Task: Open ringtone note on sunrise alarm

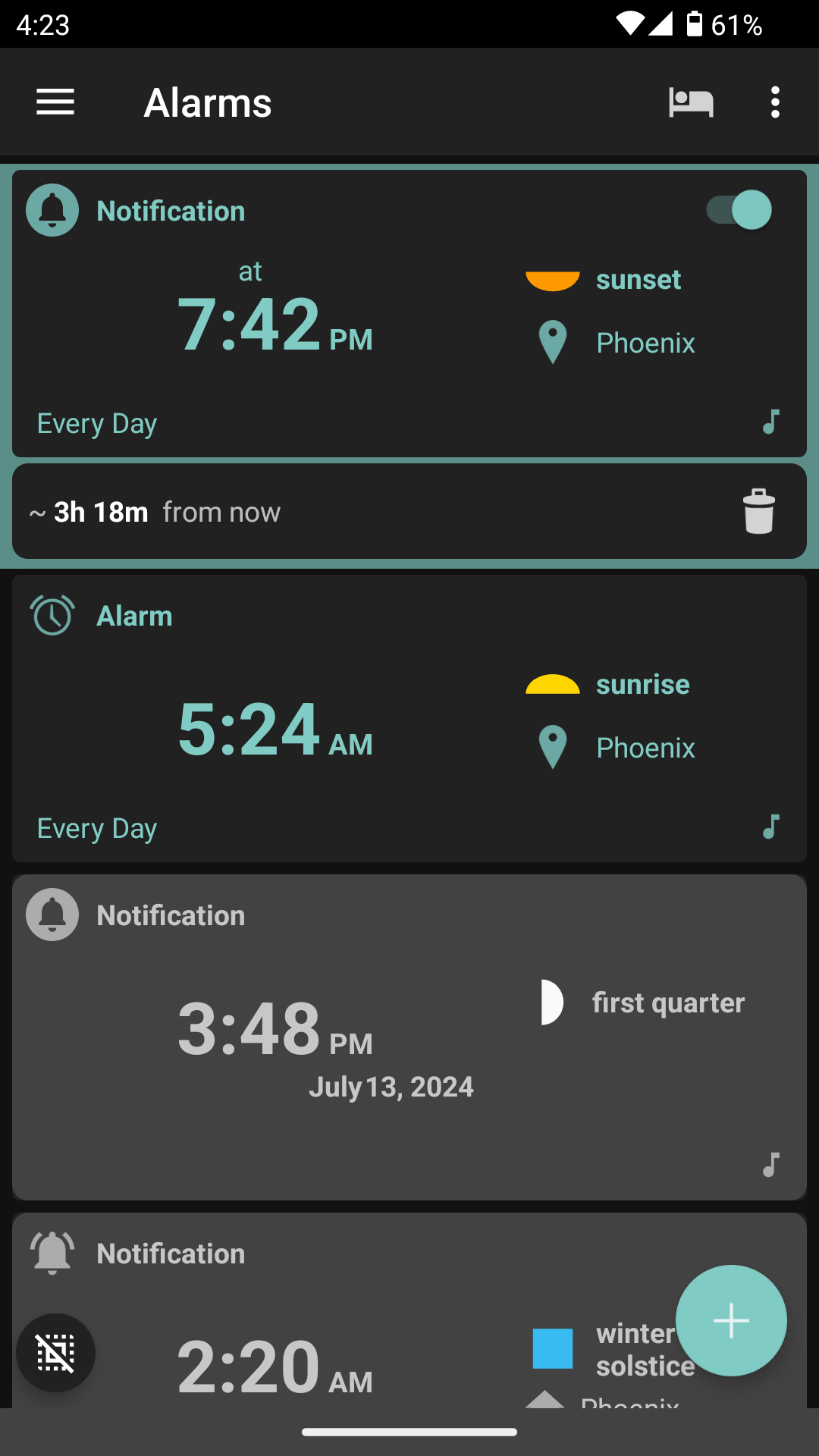Action: pyautogui.click(x=770, y=827)
